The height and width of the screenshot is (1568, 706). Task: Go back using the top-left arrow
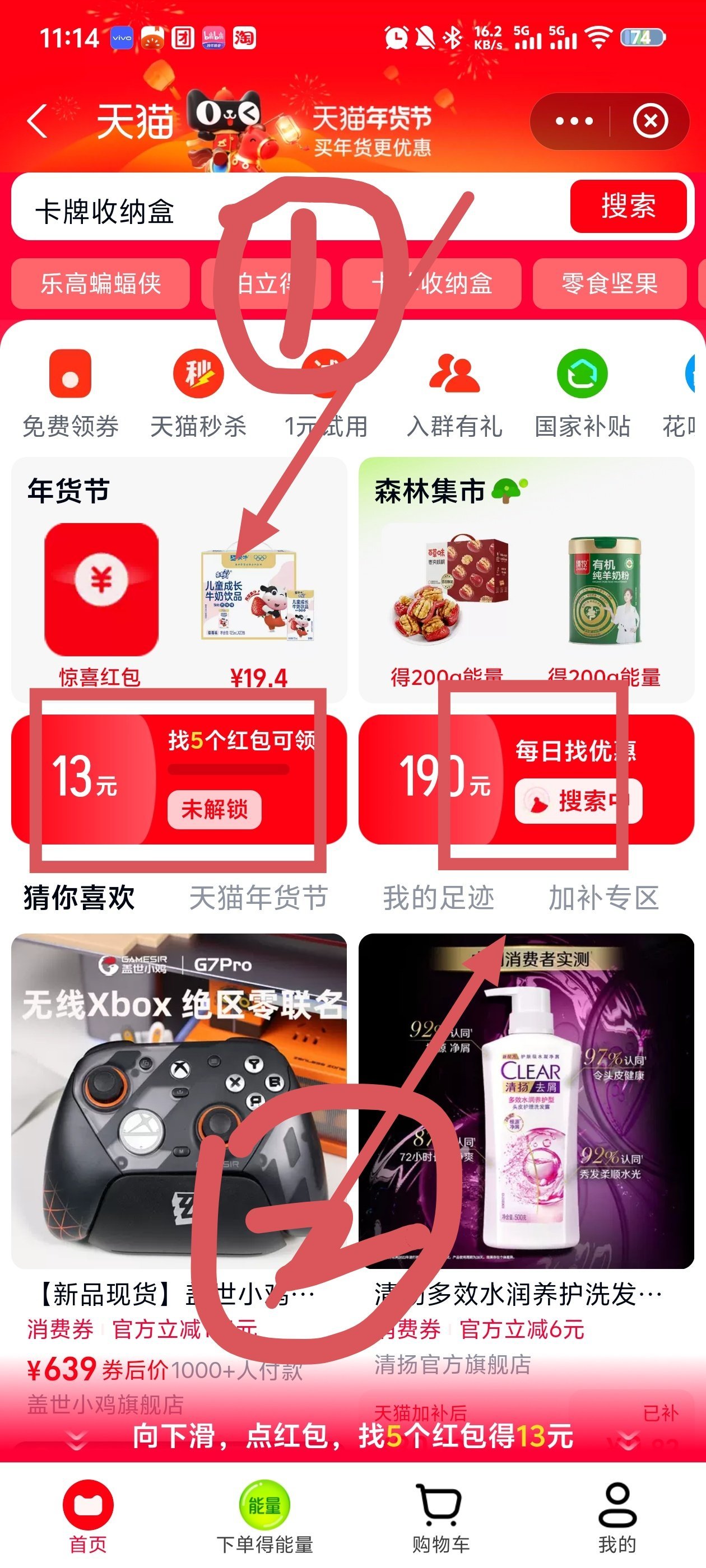(x=38, y=120)
